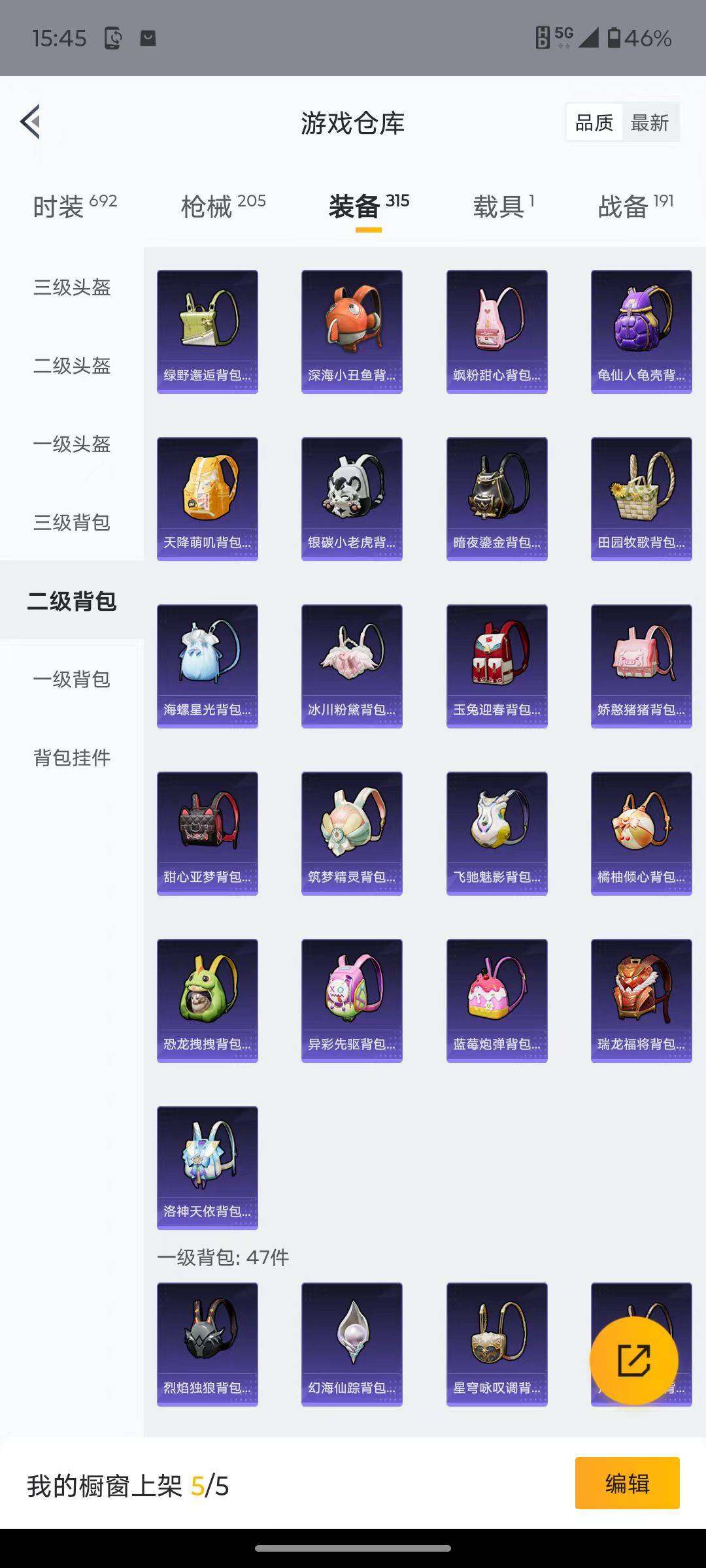The height and width of the screenshot is (1568, 706).
Task: Select the 背包挂件 sidebar filter
Action: coord(72,758)
